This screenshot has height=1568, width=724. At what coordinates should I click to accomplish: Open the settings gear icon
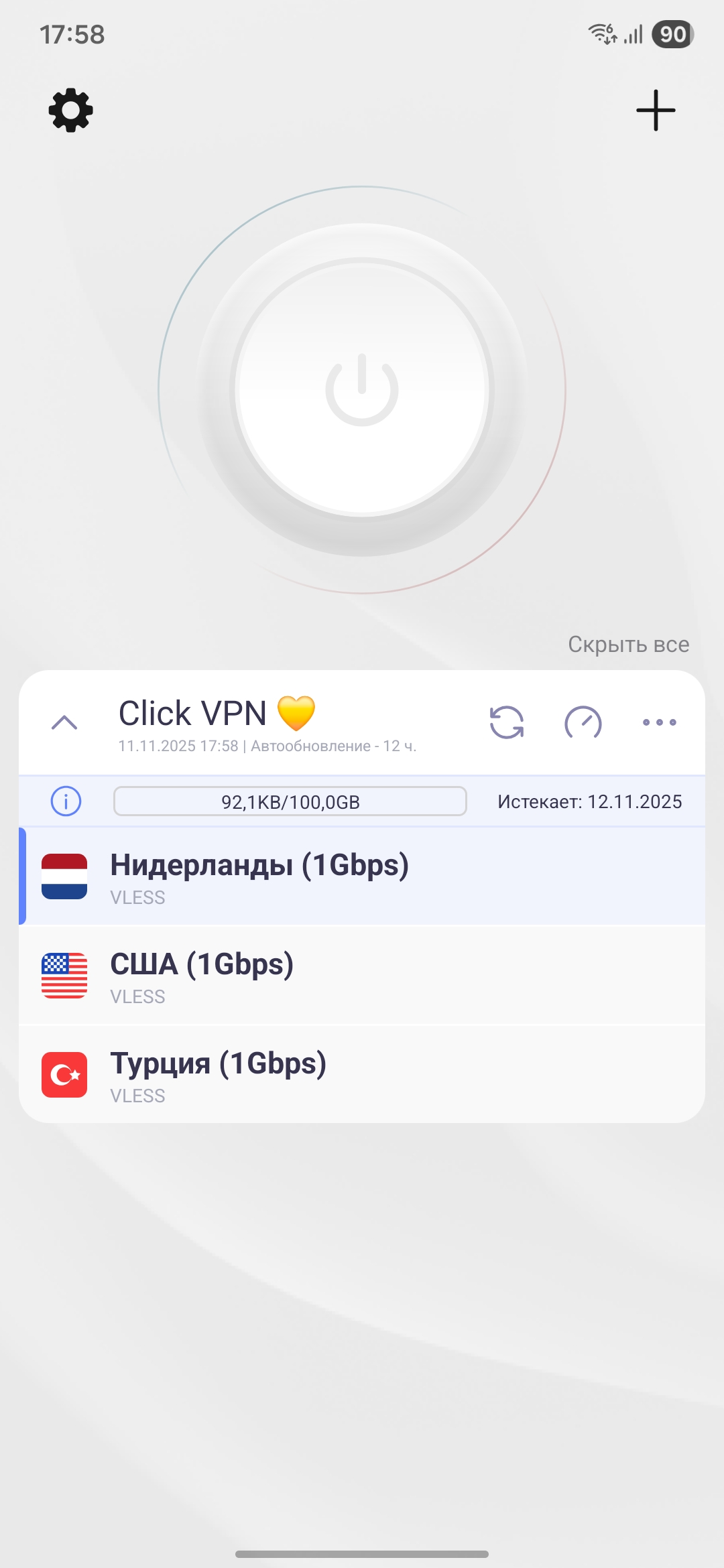(69, 110)
